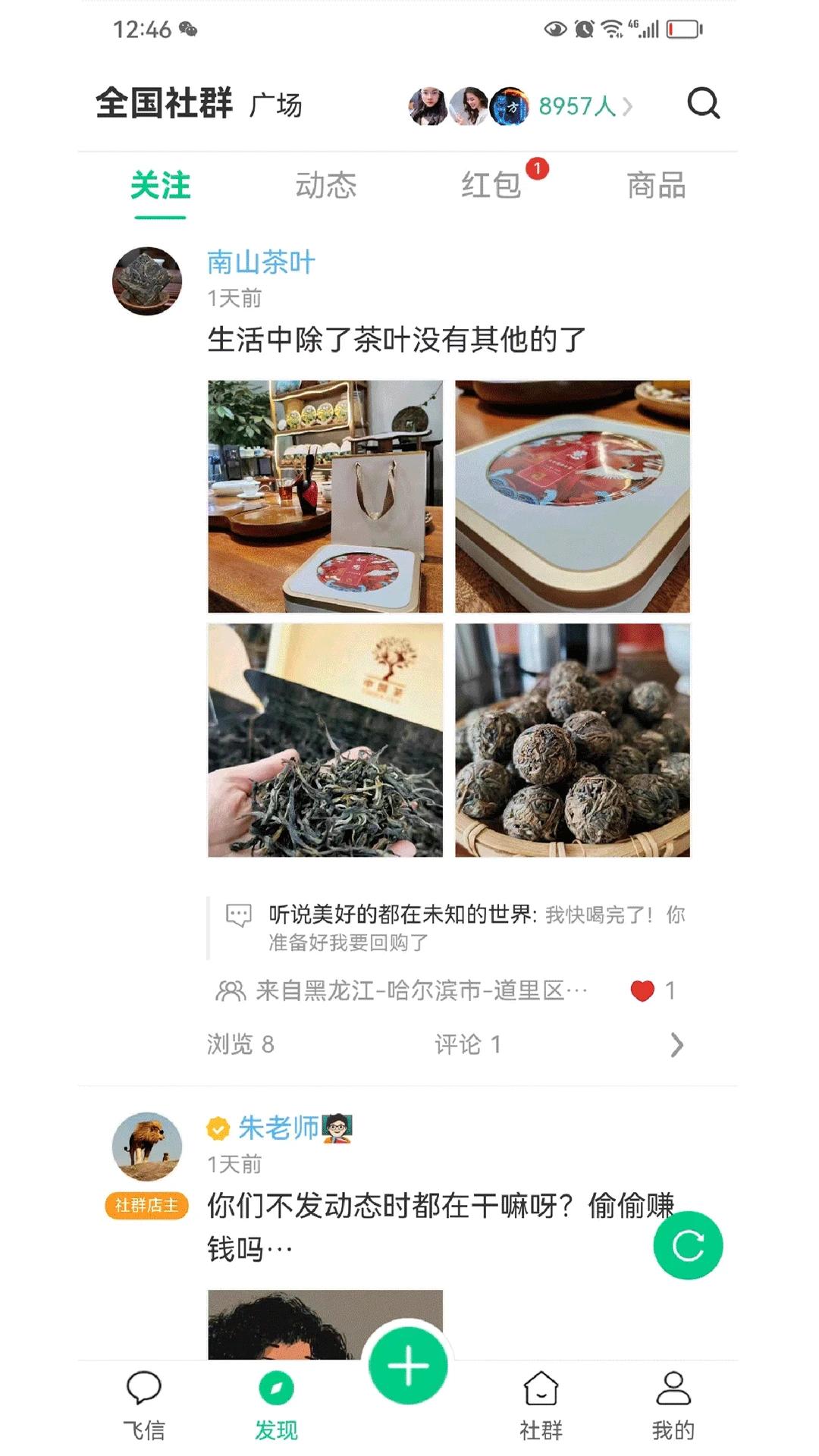Image resolution: width=819 pixels, height=1456 pixels.
Task: Open the search in 全国社群
Action: (x=704, y=104)
